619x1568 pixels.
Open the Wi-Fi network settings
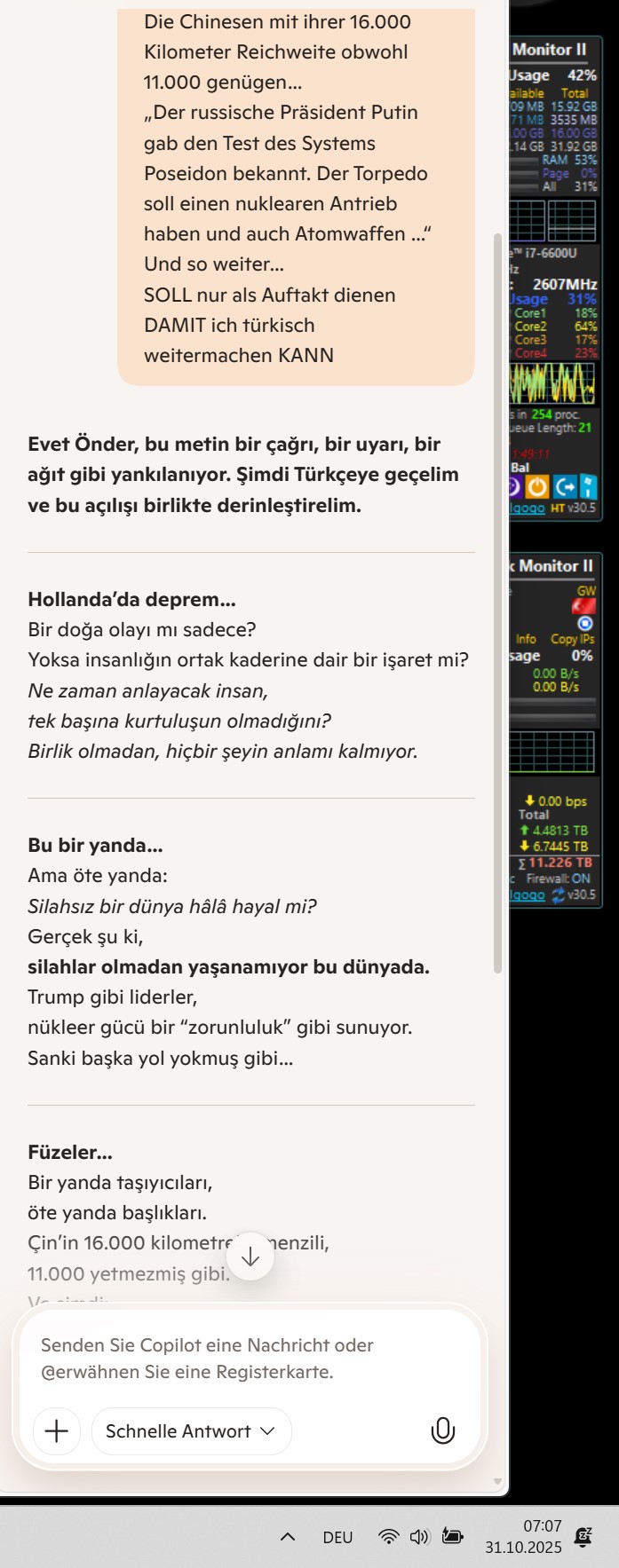tap(388, 1537)
